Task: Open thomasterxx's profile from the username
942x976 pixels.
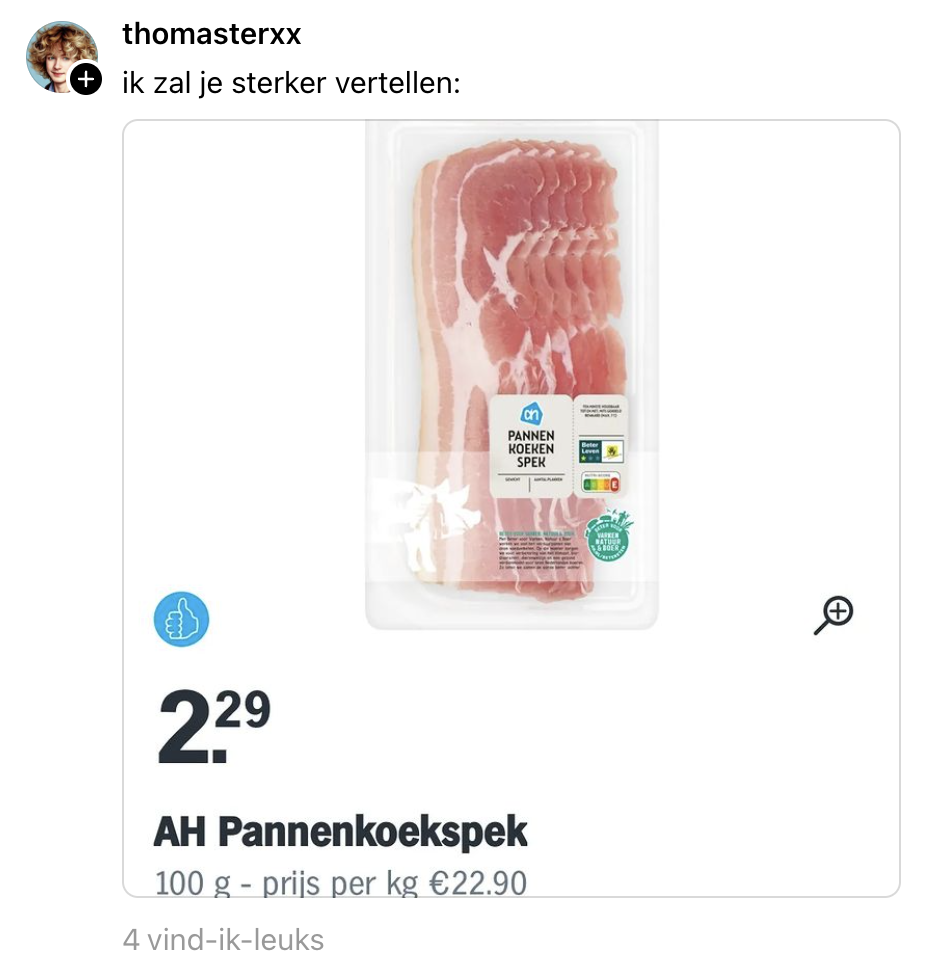Action: tap(211, 34)
